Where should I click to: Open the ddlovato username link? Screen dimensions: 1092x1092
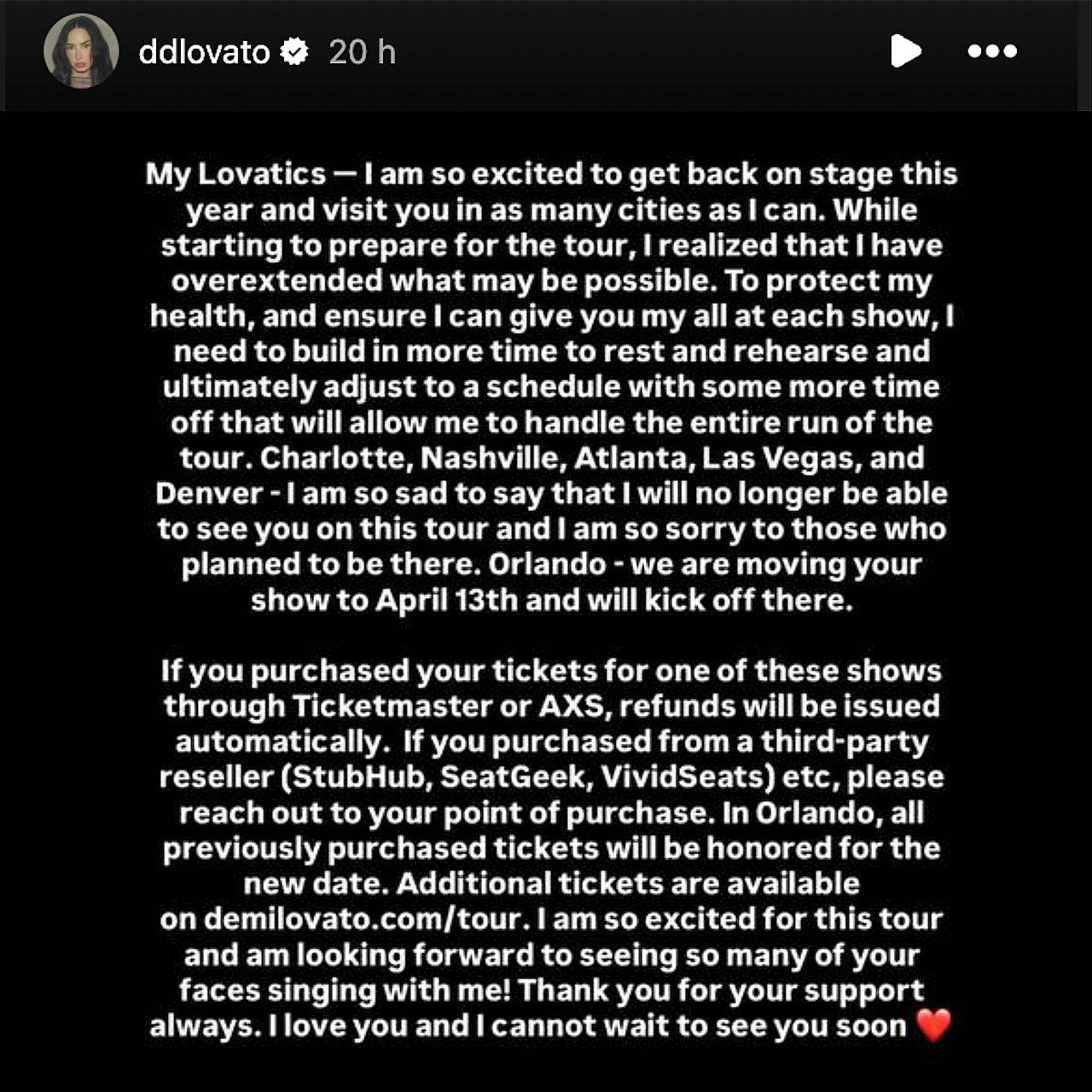click(204, 52)
